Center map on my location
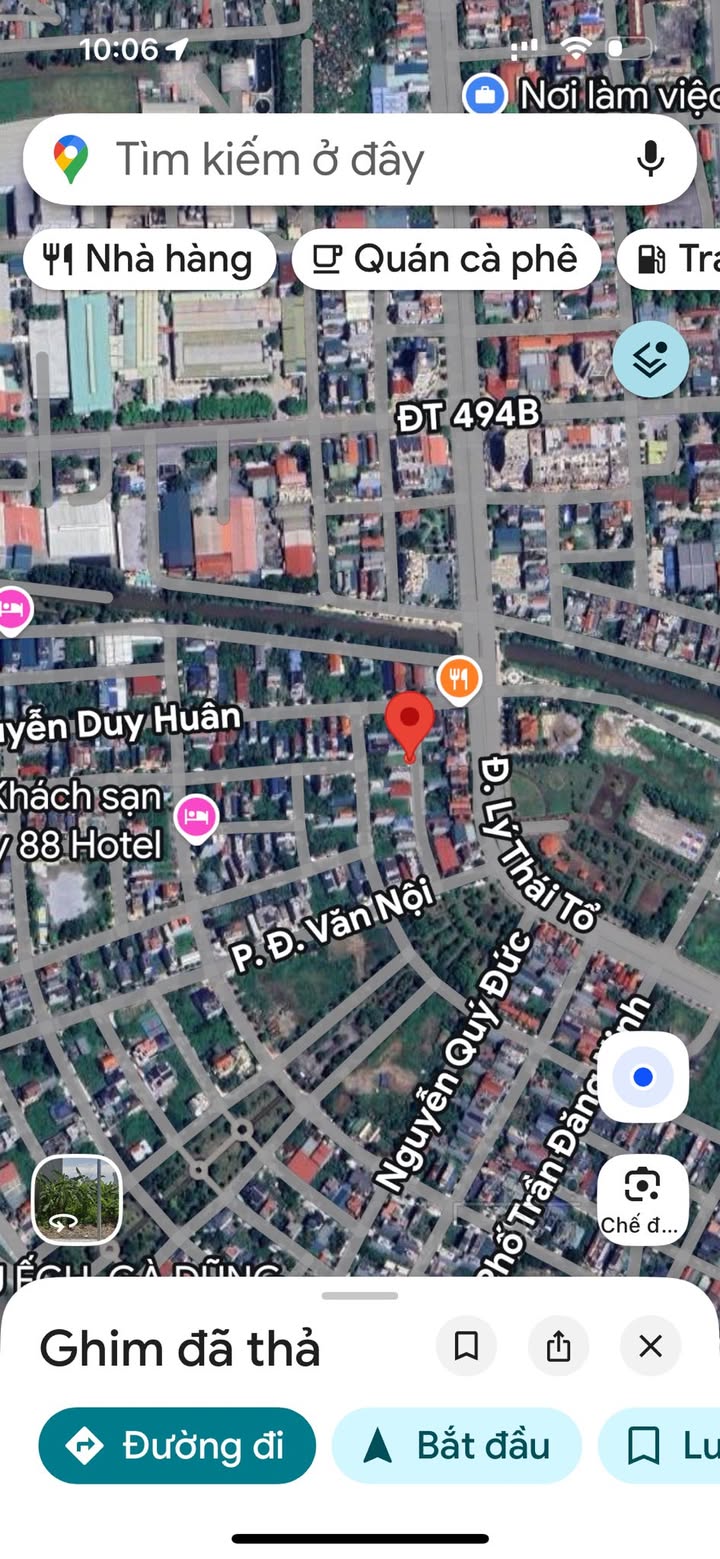The width and height of the screenshot is (720, 1559). pyautogui.click(x=643, y=1077)
